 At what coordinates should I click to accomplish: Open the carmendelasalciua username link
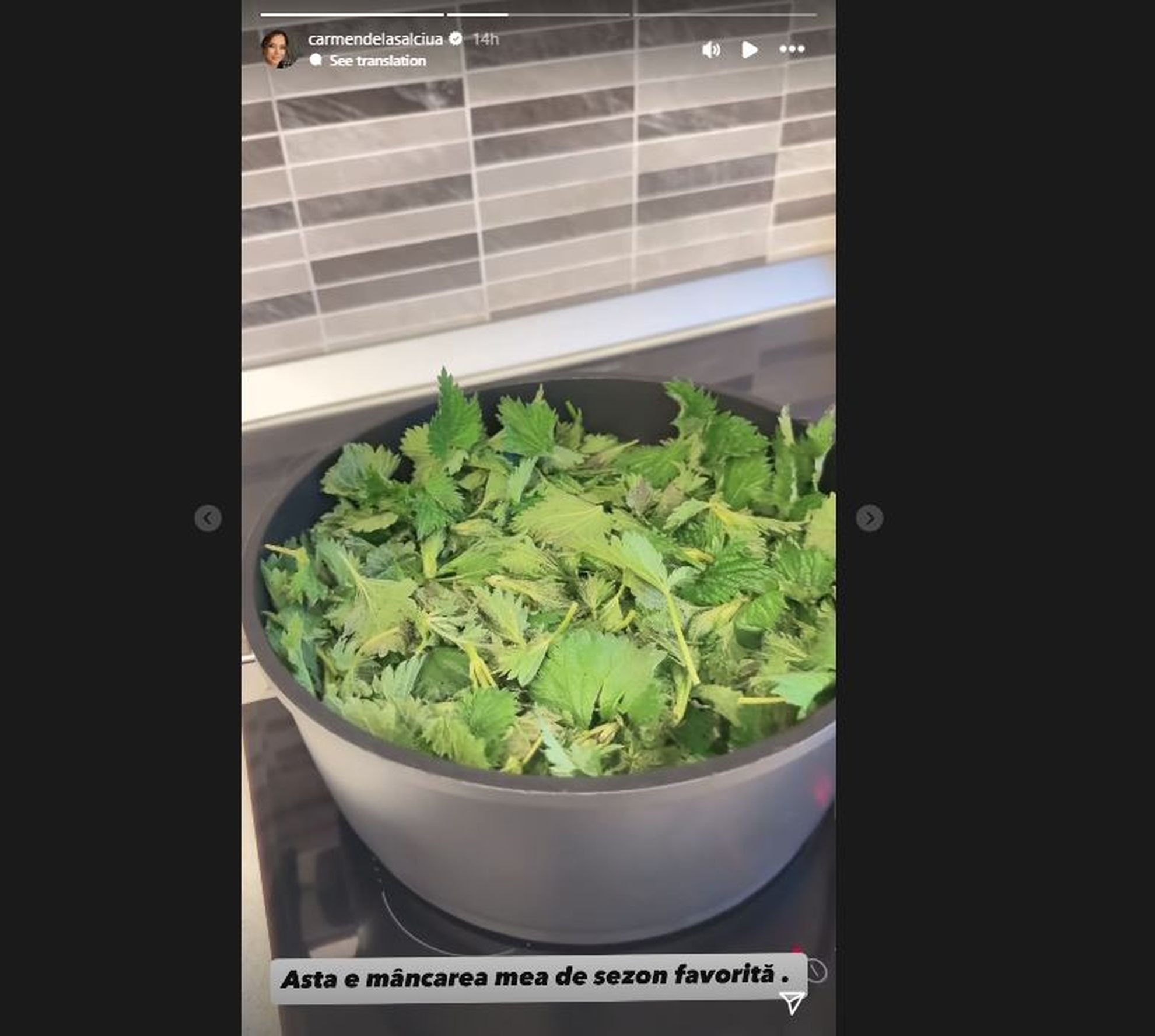click(375, 39)
